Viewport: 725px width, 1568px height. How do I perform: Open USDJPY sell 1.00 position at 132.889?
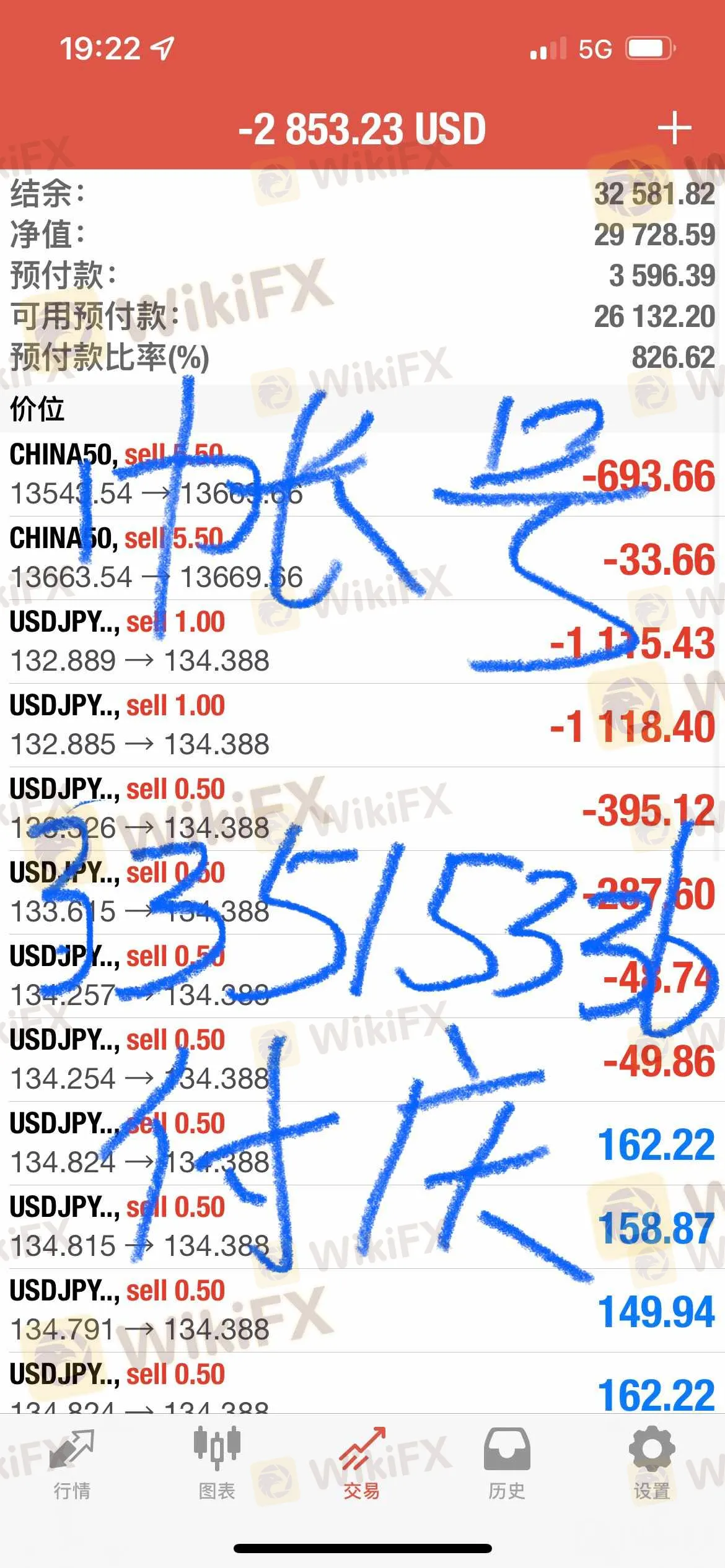tap(362, 642)
